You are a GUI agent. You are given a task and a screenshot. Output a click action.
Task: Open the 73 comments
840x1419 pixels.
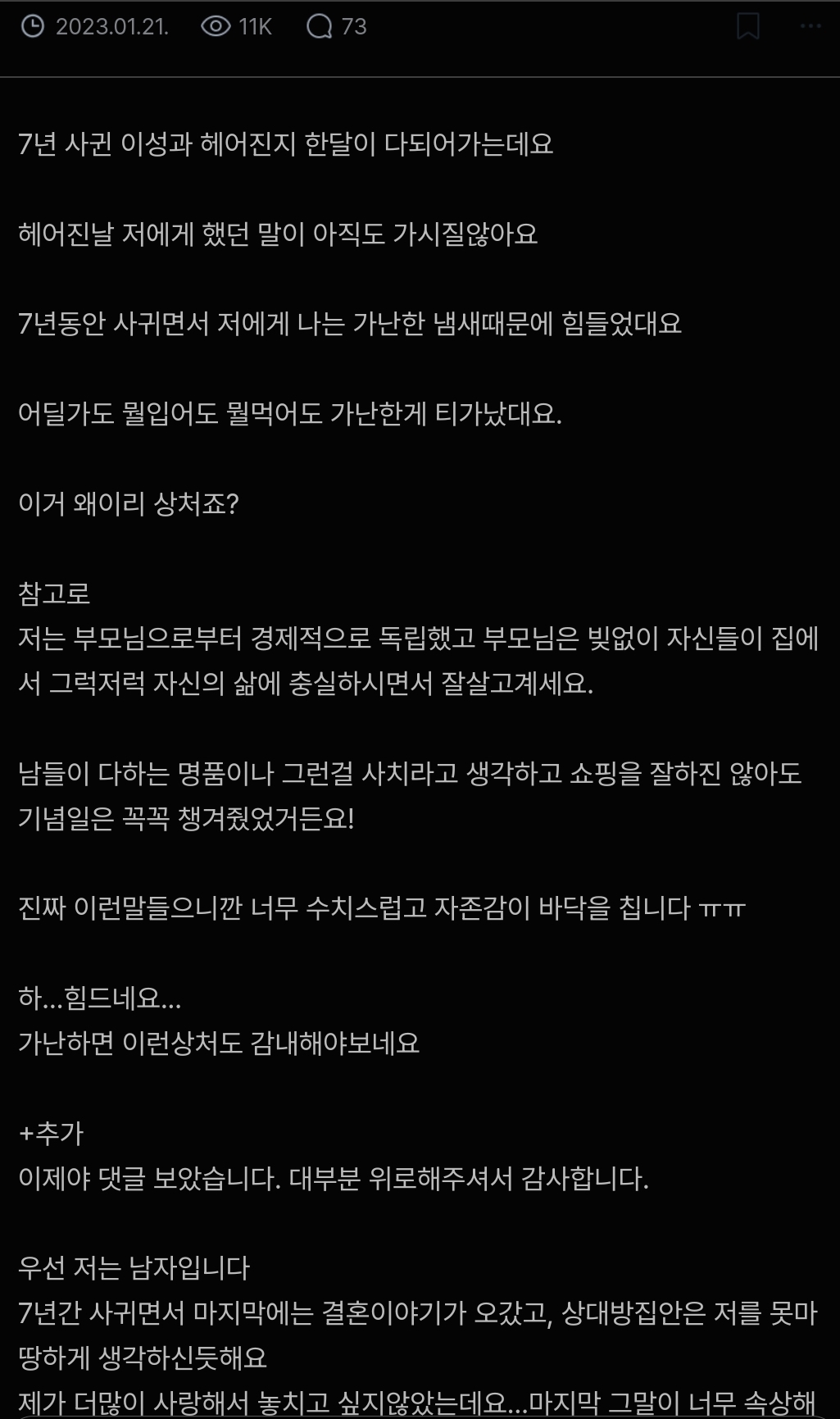(x=336, y=27)
